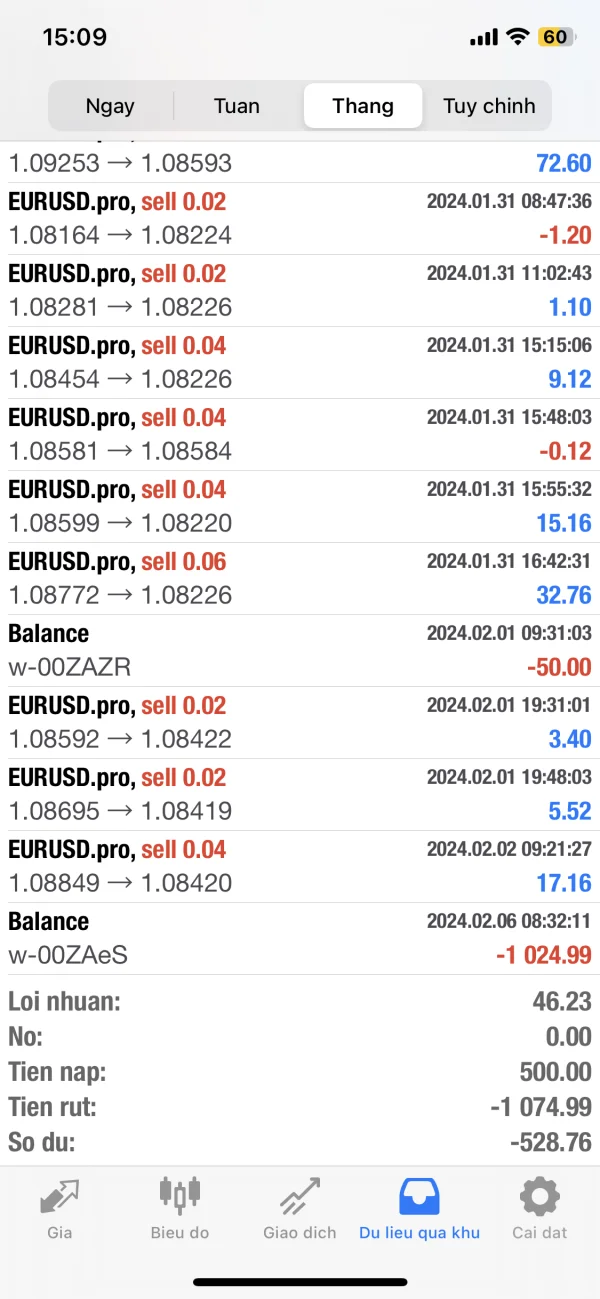Open the Balance entry w-00ZAZR

pos(300,650)
